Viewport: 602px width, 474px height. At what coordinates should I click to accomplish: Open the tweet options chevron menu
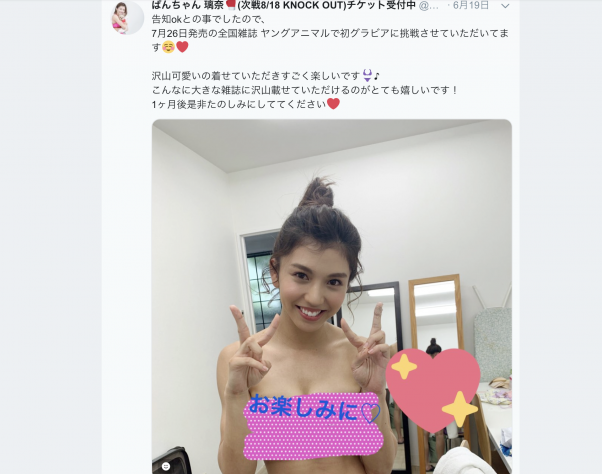[x=504, y=6]
